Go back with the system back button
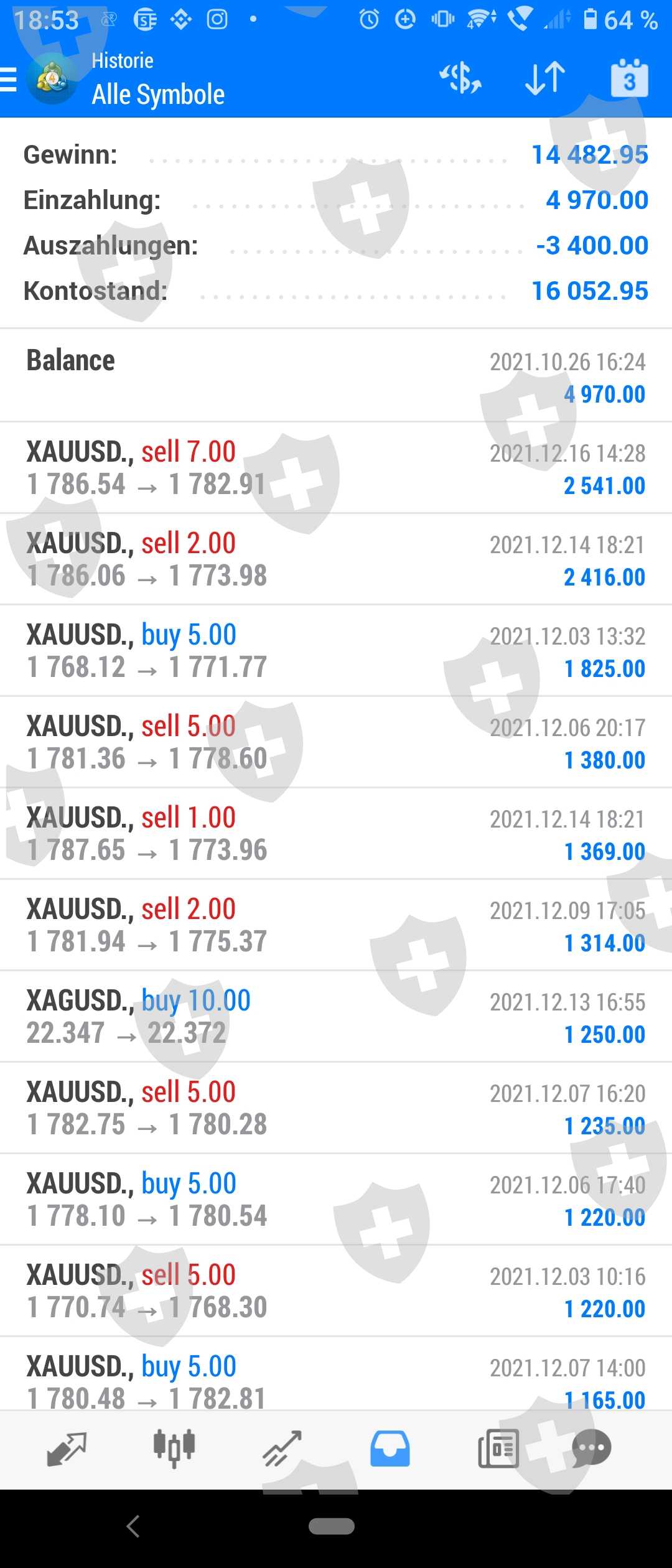The height and width of the screenshot is (1568, 672). pyautogui.click(x=133, y=1526)
